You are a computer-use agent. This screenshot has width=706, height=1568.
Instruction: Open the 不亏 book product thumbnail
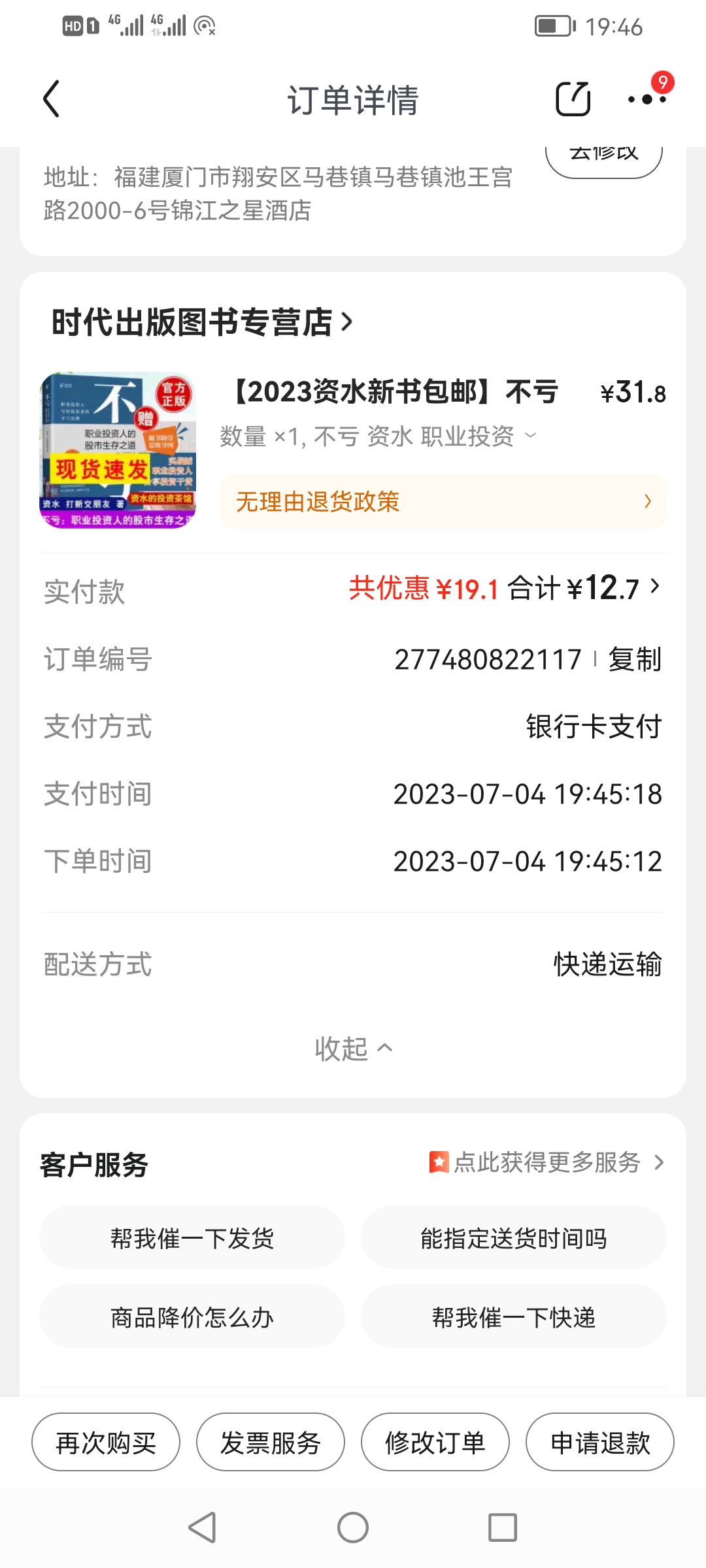tap(118, 450)
